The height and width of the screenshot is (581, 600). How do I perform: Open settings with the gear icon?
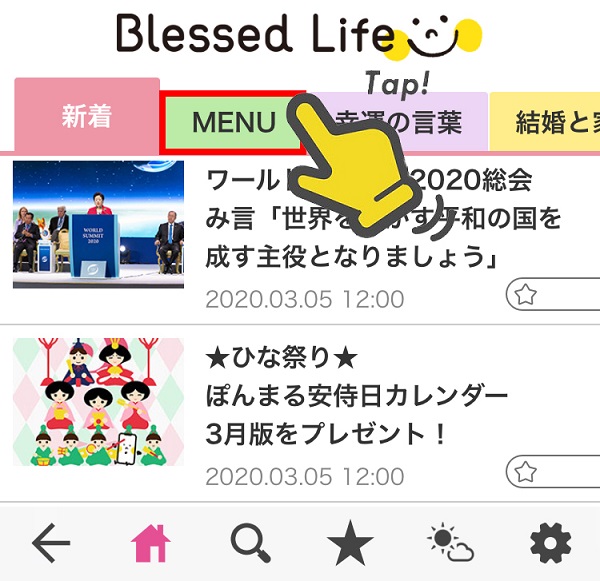[x=549, y=543]
